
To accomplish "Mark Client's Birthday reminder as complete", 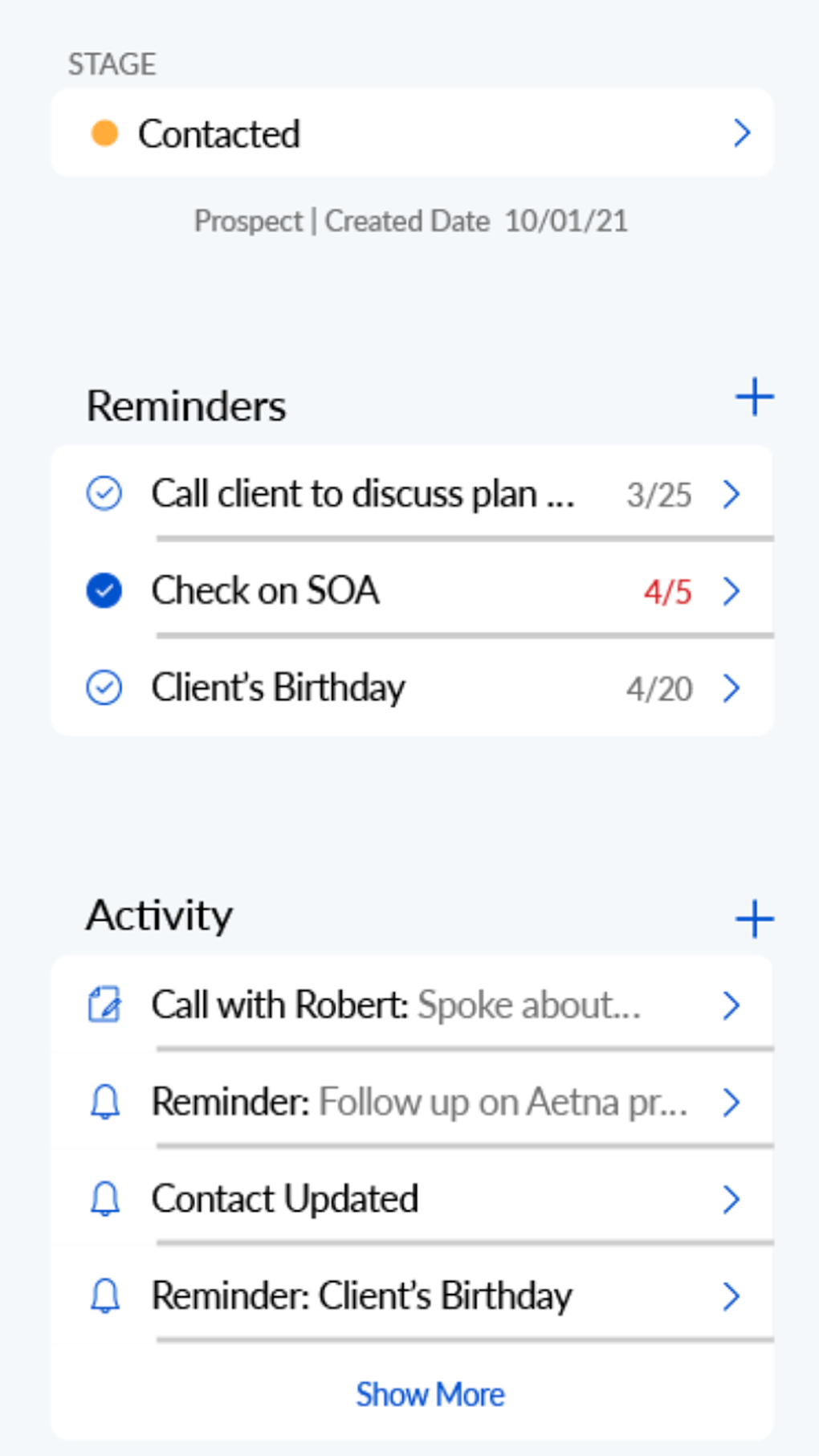I will (104, 688).
